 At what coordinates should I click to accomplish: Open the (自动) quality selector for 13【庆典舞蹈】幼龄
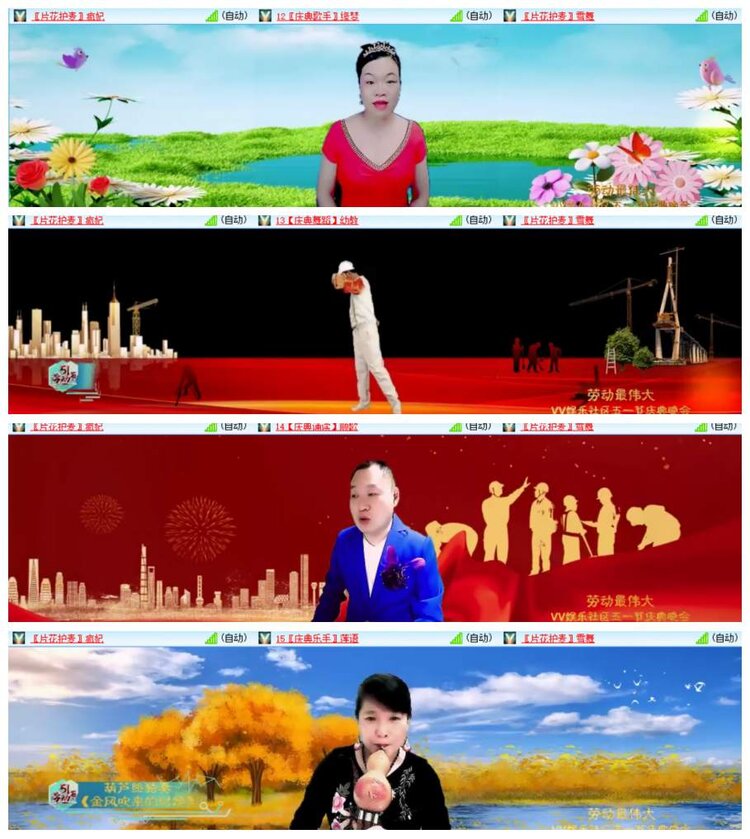tap(480, 218)
